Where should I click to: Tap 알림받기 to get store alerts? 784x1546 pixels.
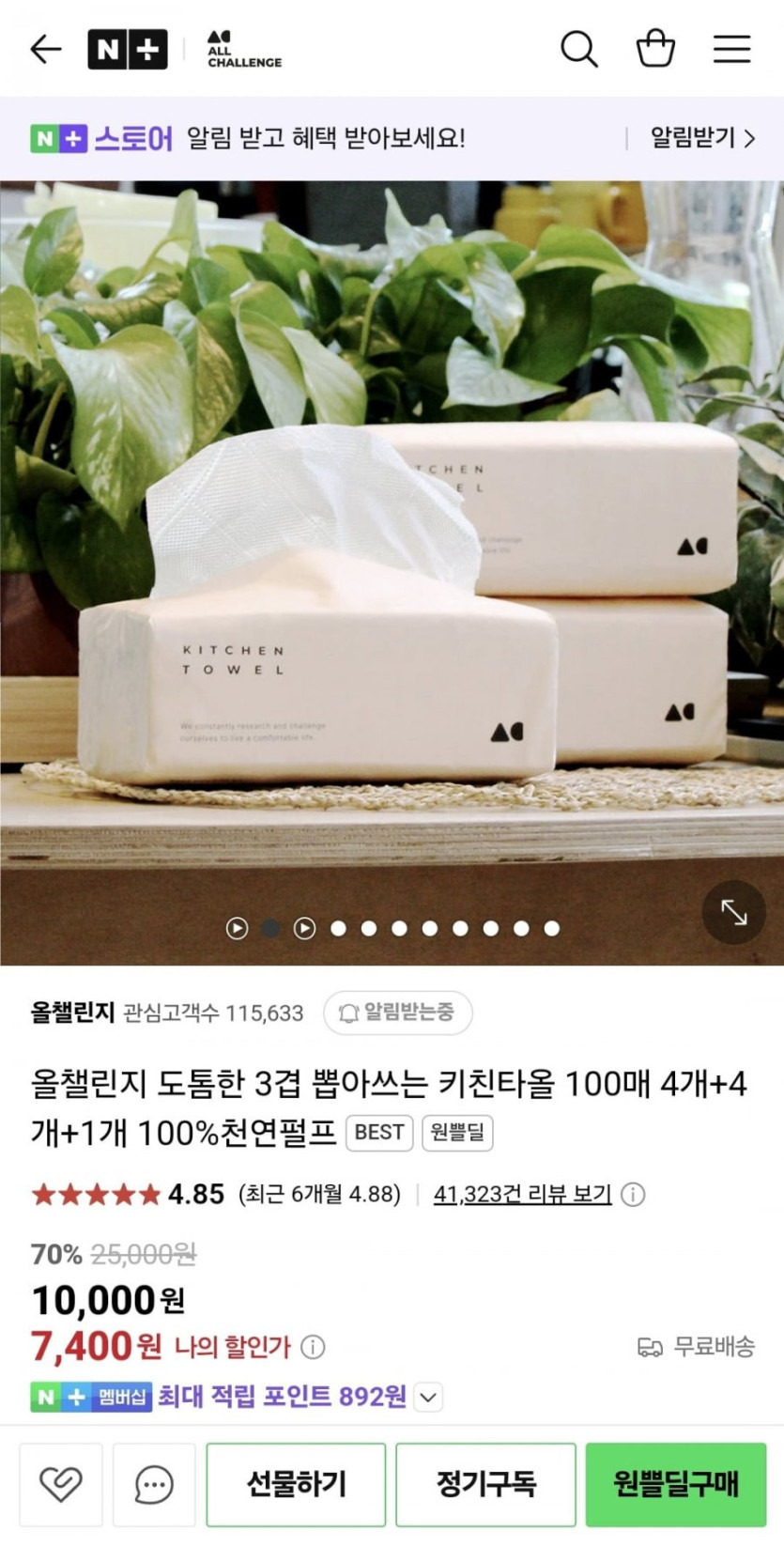(702, 138)
